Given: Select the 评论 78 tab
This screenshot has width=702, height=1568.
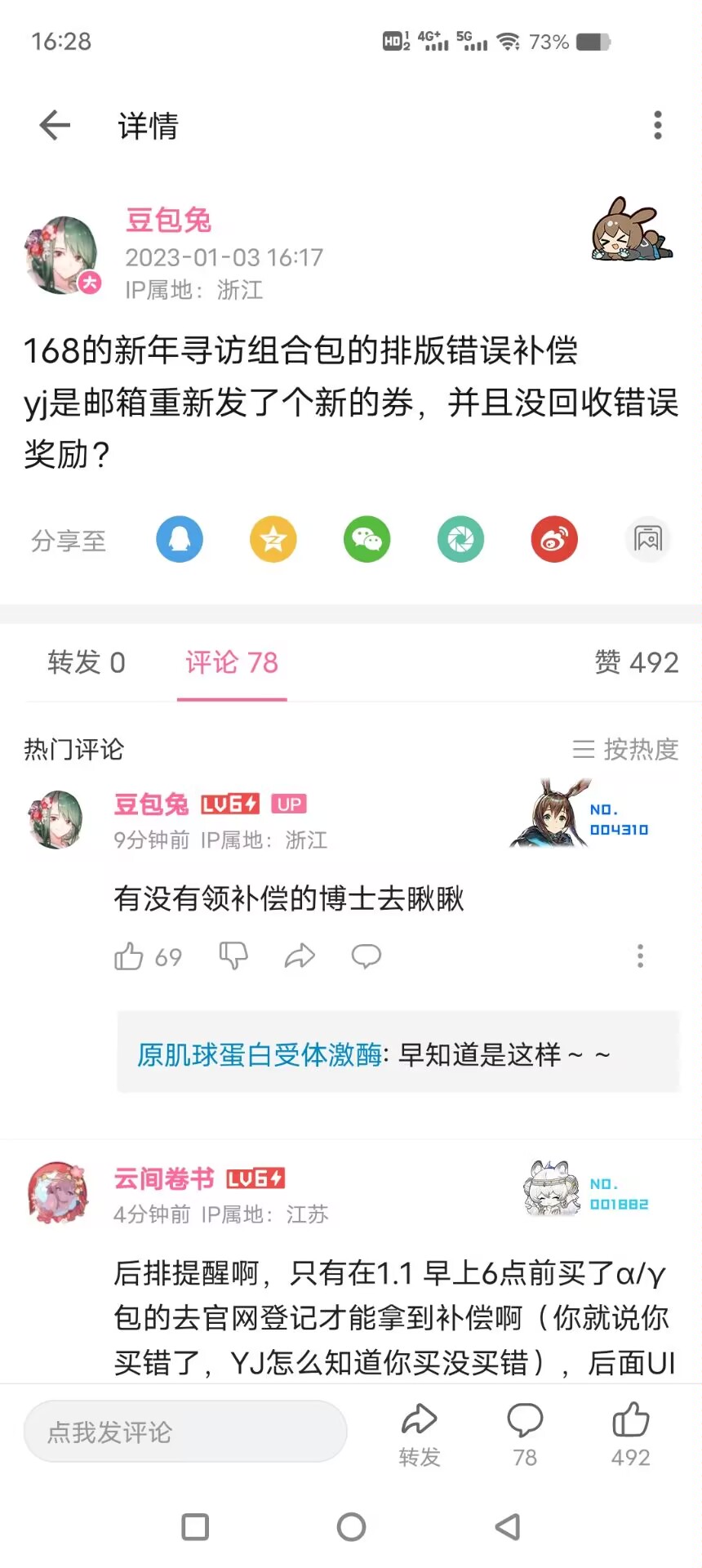Looking at the screenshot, I should [x=232, y=662].
